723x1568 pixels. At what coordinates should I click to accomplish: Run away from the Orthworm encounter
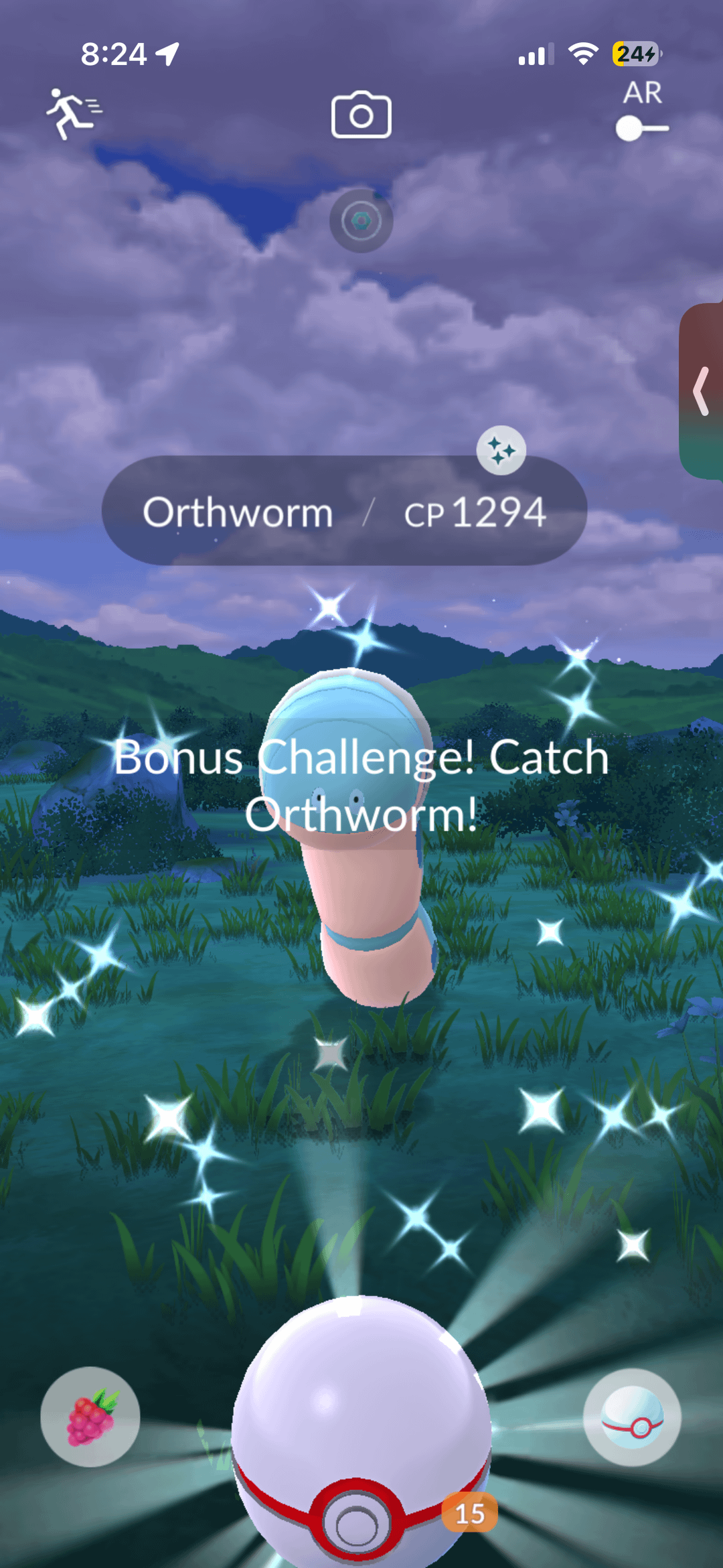click(73, 114)
